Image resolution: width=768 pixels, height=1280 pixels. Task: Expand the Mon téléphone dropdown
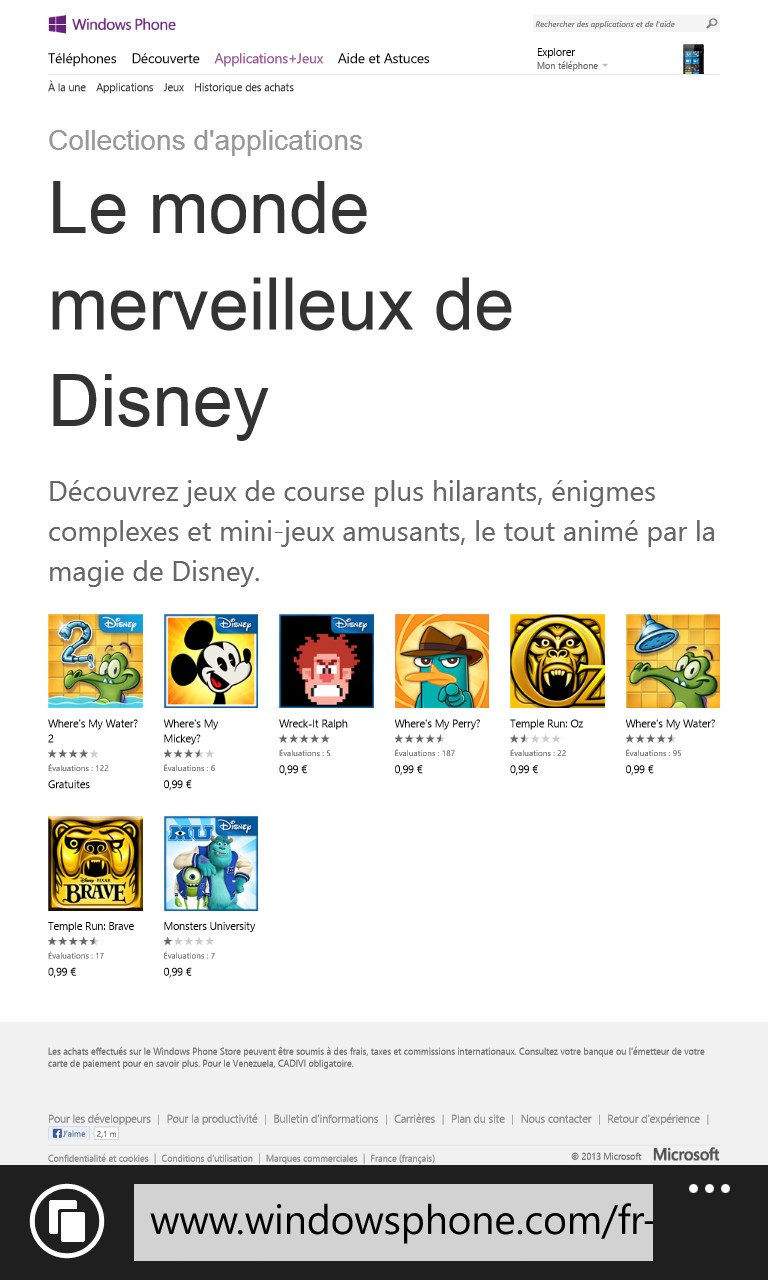coord(572,66)
